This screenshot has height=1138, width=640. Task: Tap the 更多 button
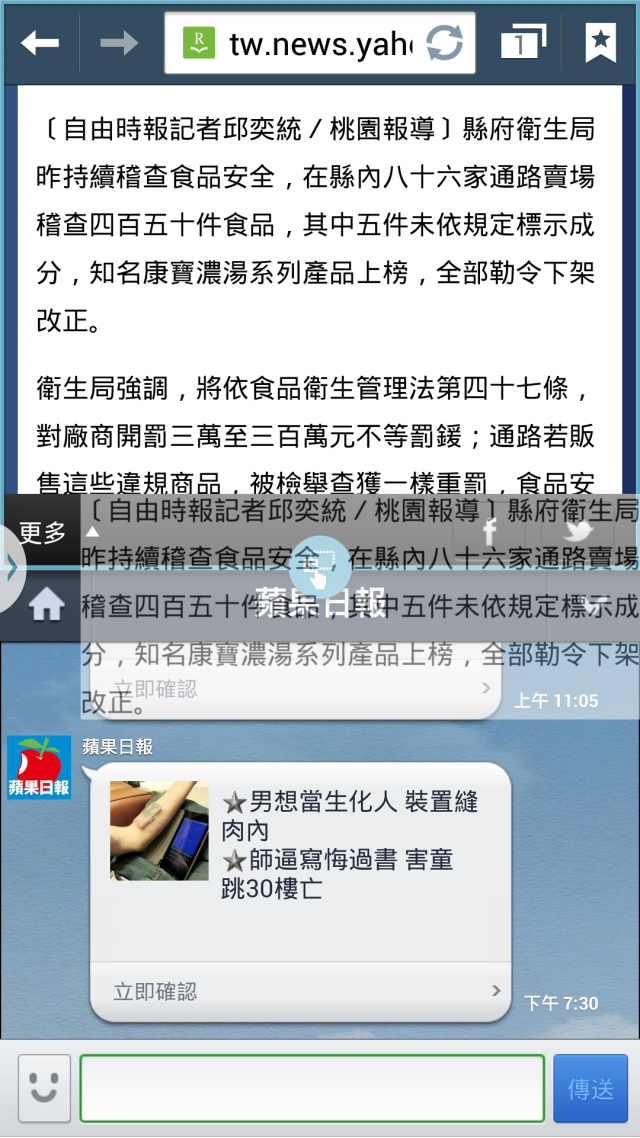42,533
